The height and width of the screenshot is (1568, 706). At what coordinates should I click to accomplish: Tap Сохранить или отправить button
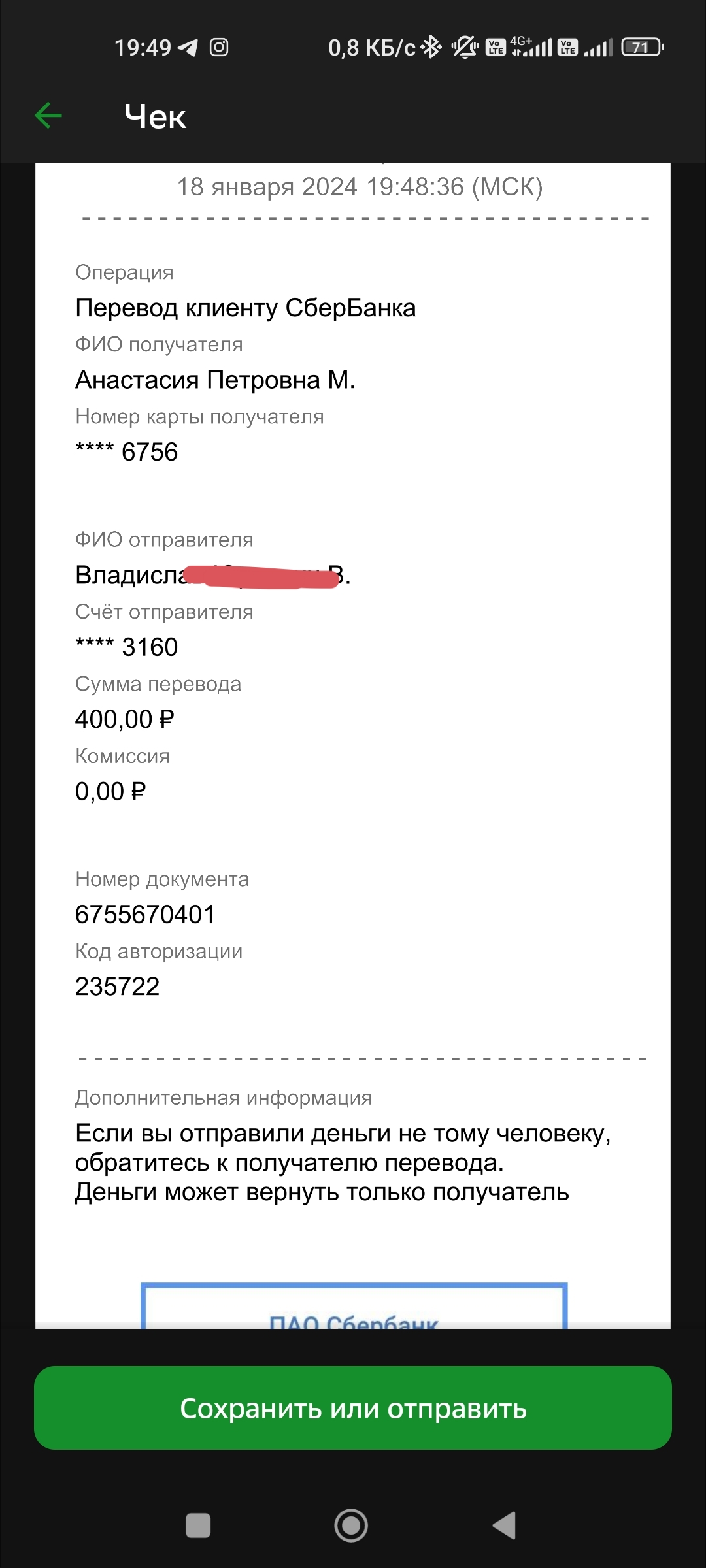click(x=353, y=1408)
